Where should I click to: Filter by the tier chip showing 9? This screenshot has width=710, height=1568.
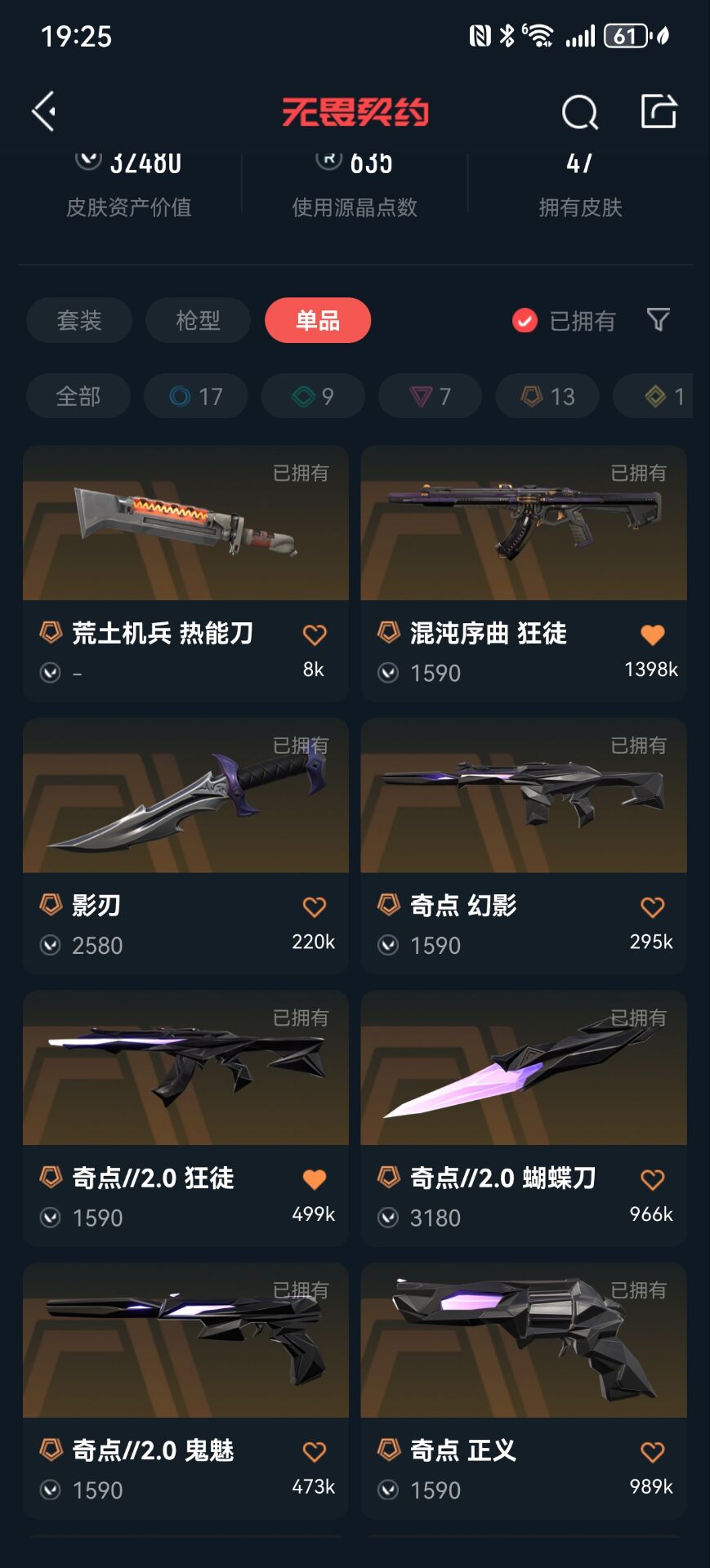(x=313, y=396)
